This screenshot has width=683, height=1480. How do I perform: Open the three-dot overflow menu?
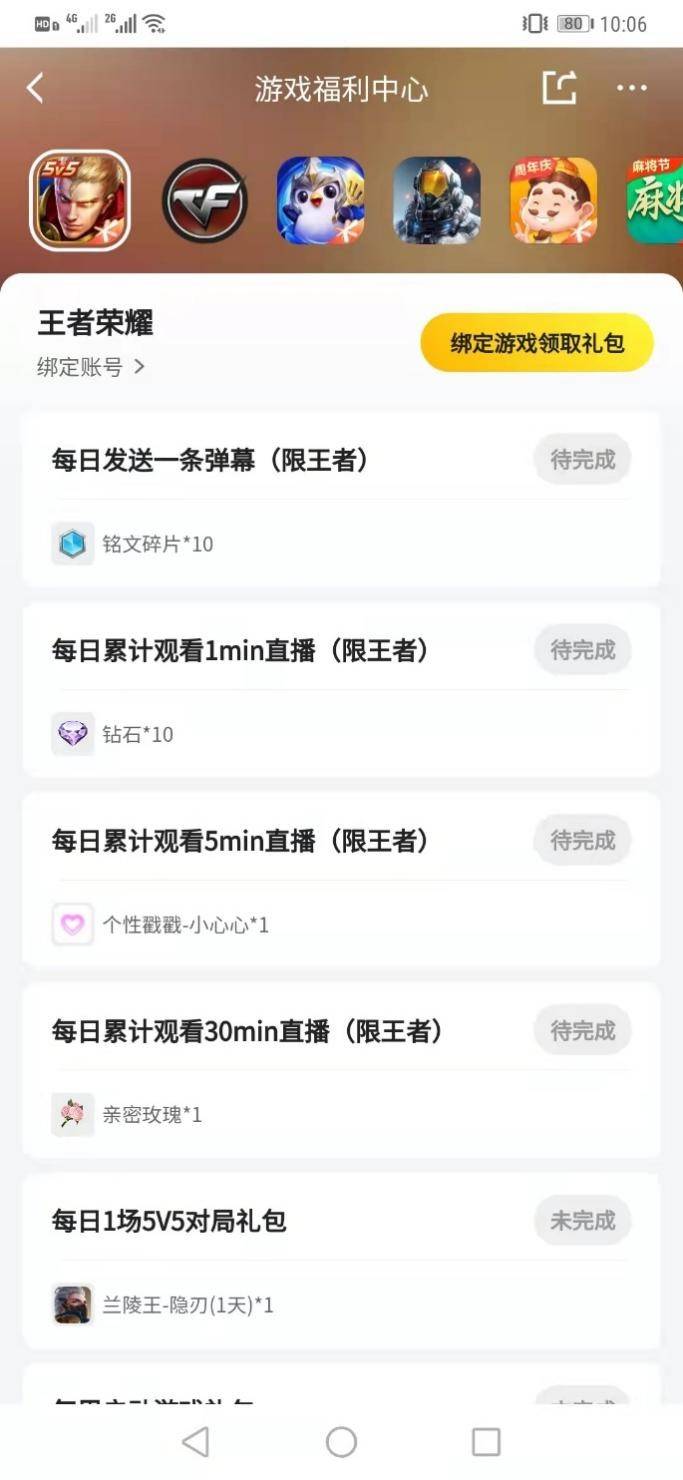[x=632, y=88]
